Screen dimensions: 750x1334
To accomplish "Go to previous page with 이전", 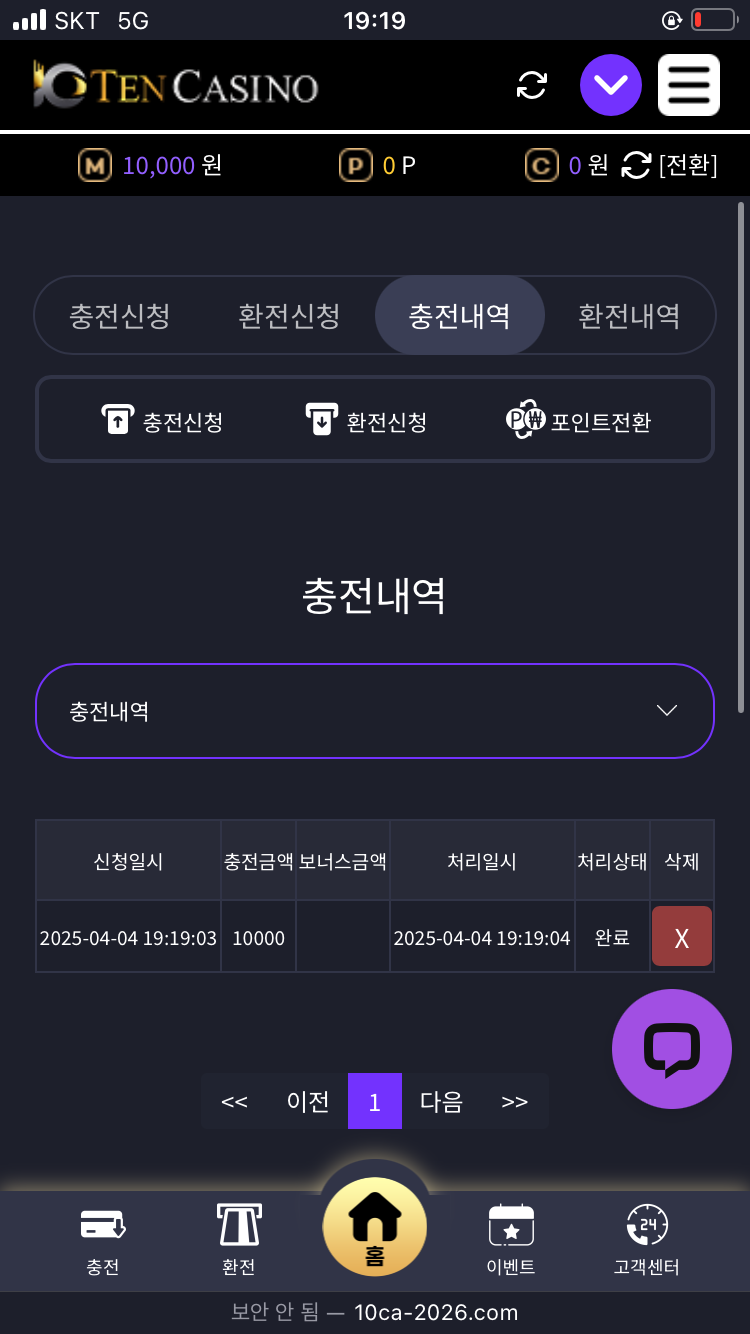I will [x=308, y=1101].
